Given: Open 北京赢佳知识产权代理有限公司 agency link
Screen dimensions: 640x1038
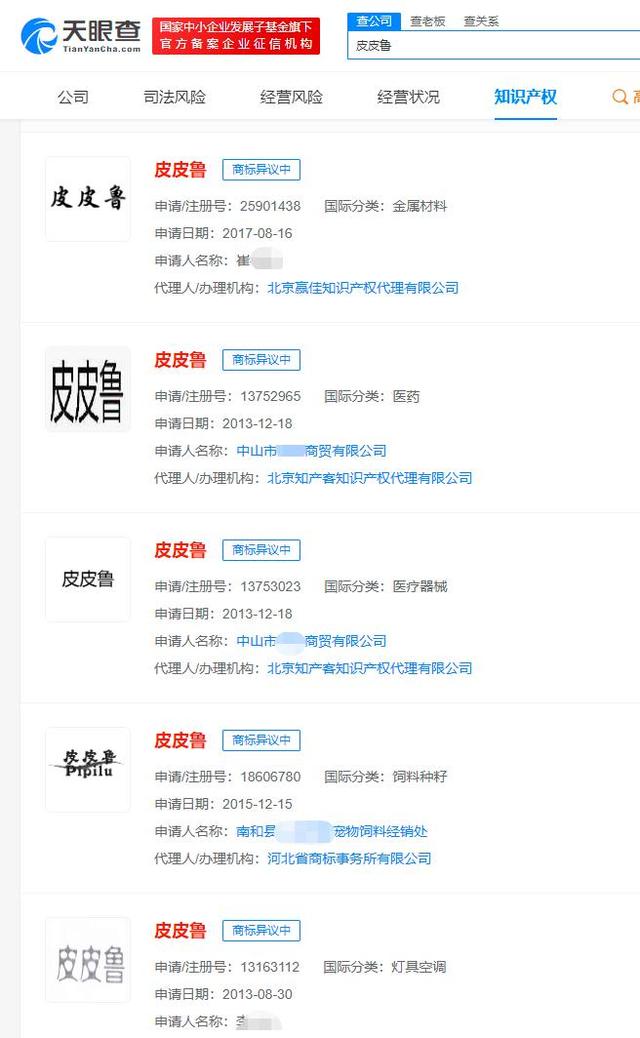Looking at the screenshot, I should coord(362,288).
